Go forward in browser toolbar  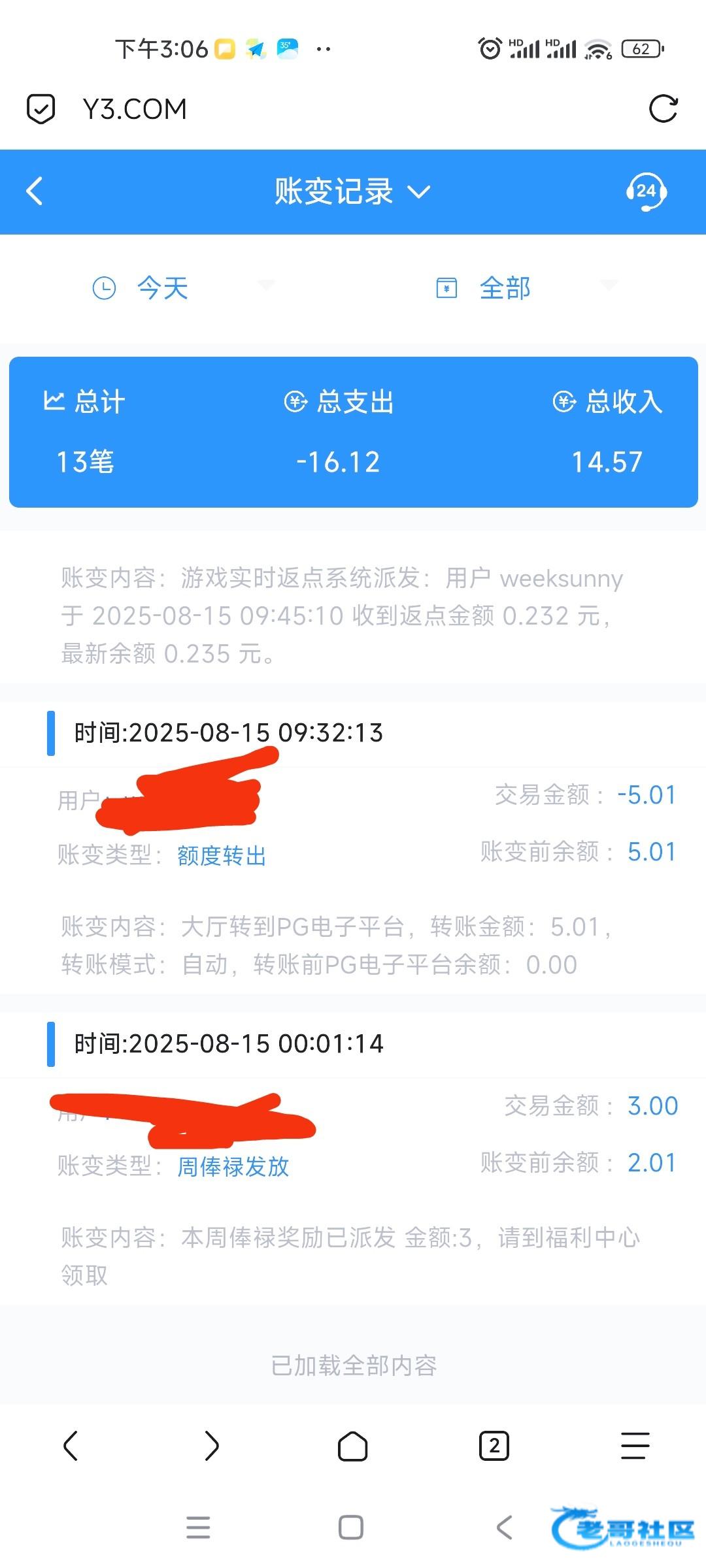tap(211, 1445)
